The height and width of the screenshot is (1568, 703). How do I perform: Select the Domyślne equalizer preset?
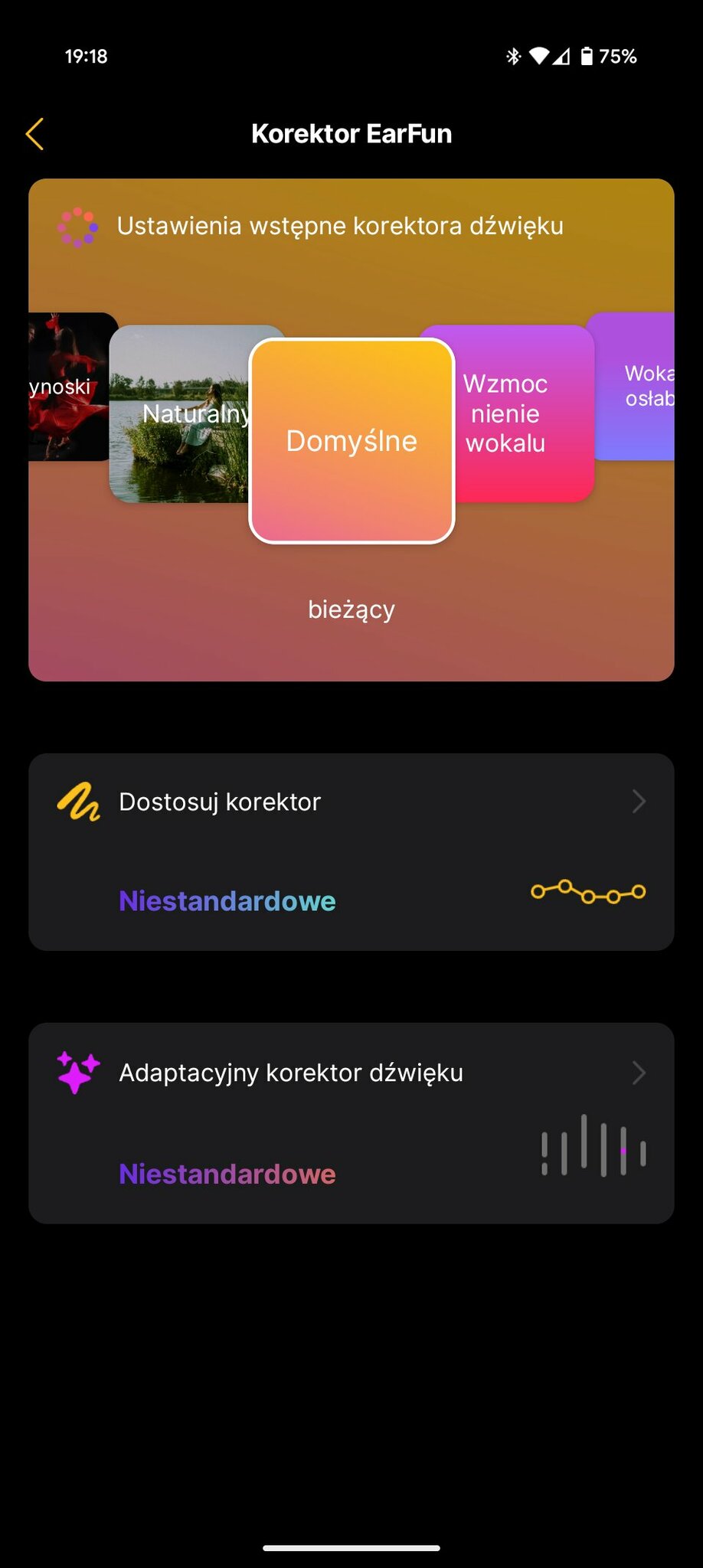coord(351,441)
